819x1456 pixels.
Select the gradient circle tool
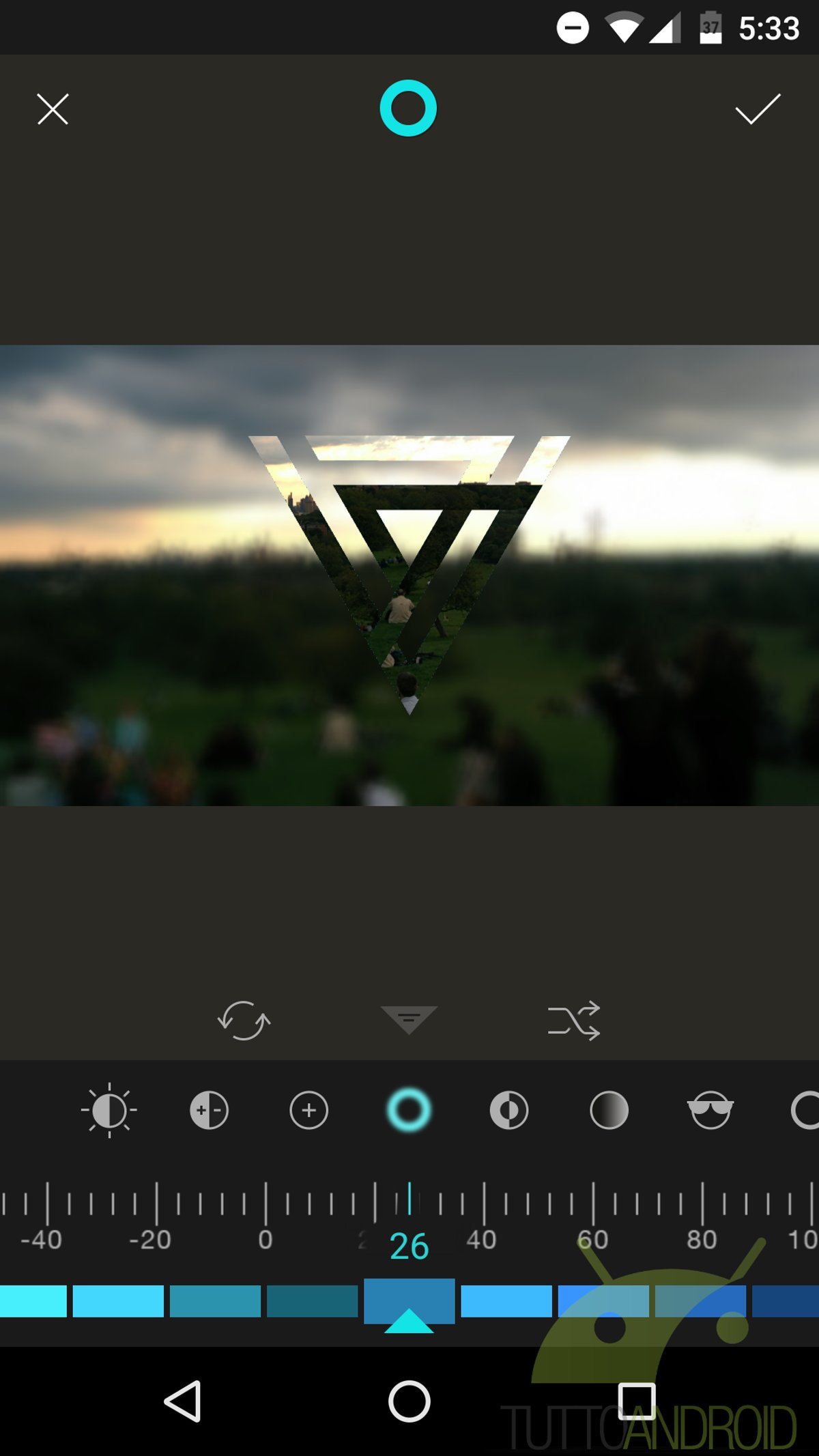[x=609, y=1111]
